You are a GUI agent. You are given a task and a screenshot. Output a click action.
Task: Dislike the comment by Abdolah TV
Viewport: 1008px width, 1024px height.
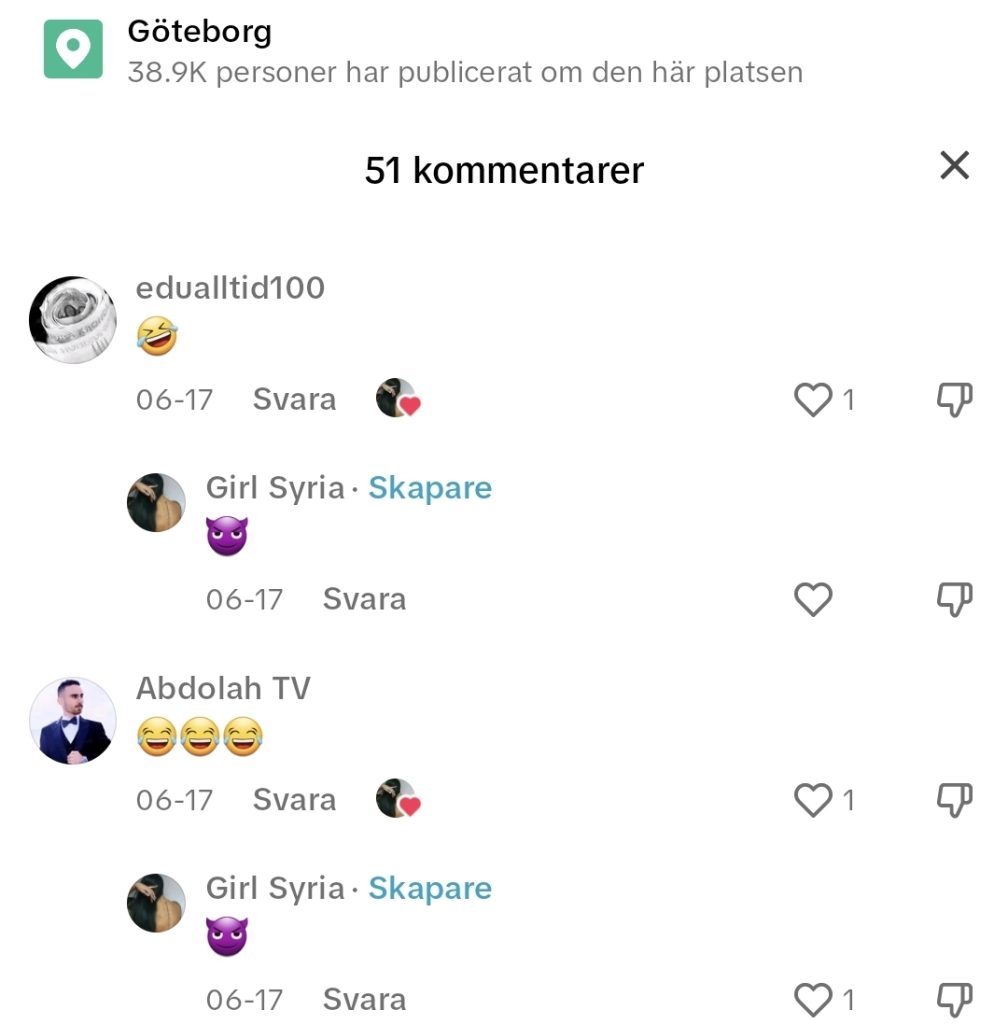coord(954,800)
